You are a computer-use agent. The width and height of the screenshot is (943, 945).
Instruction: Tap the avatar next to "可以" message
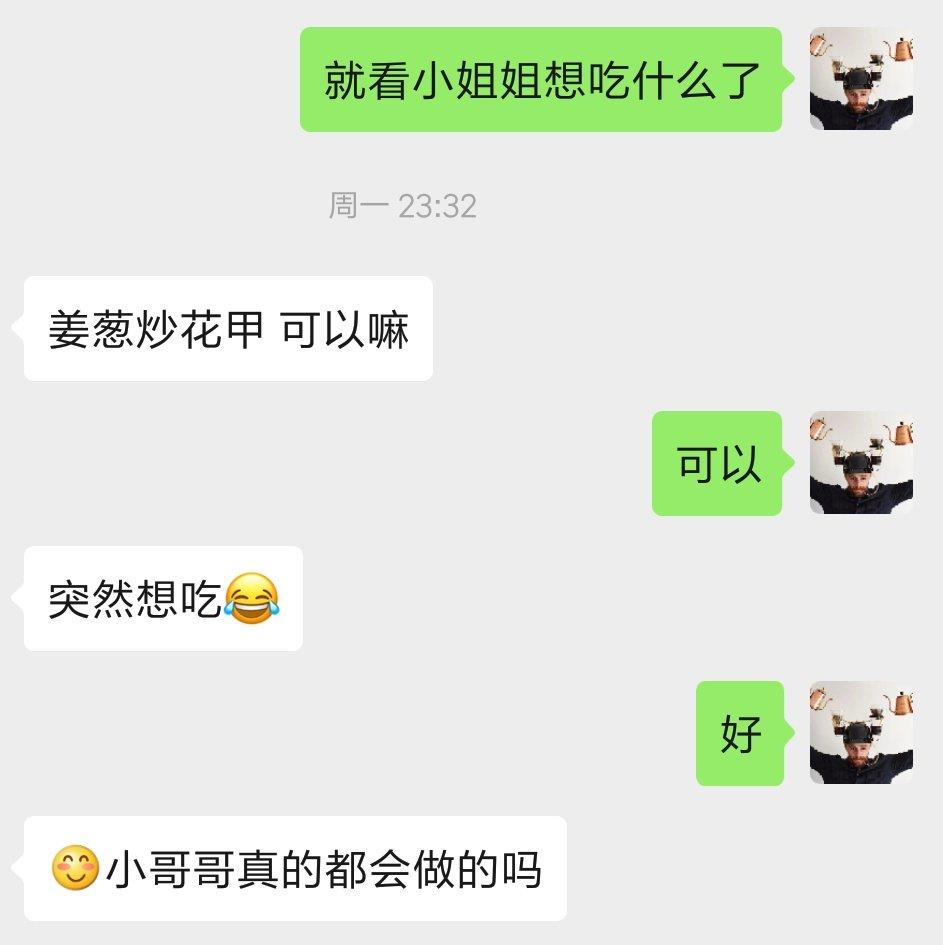pyautogui.click(x=860, y=463)
